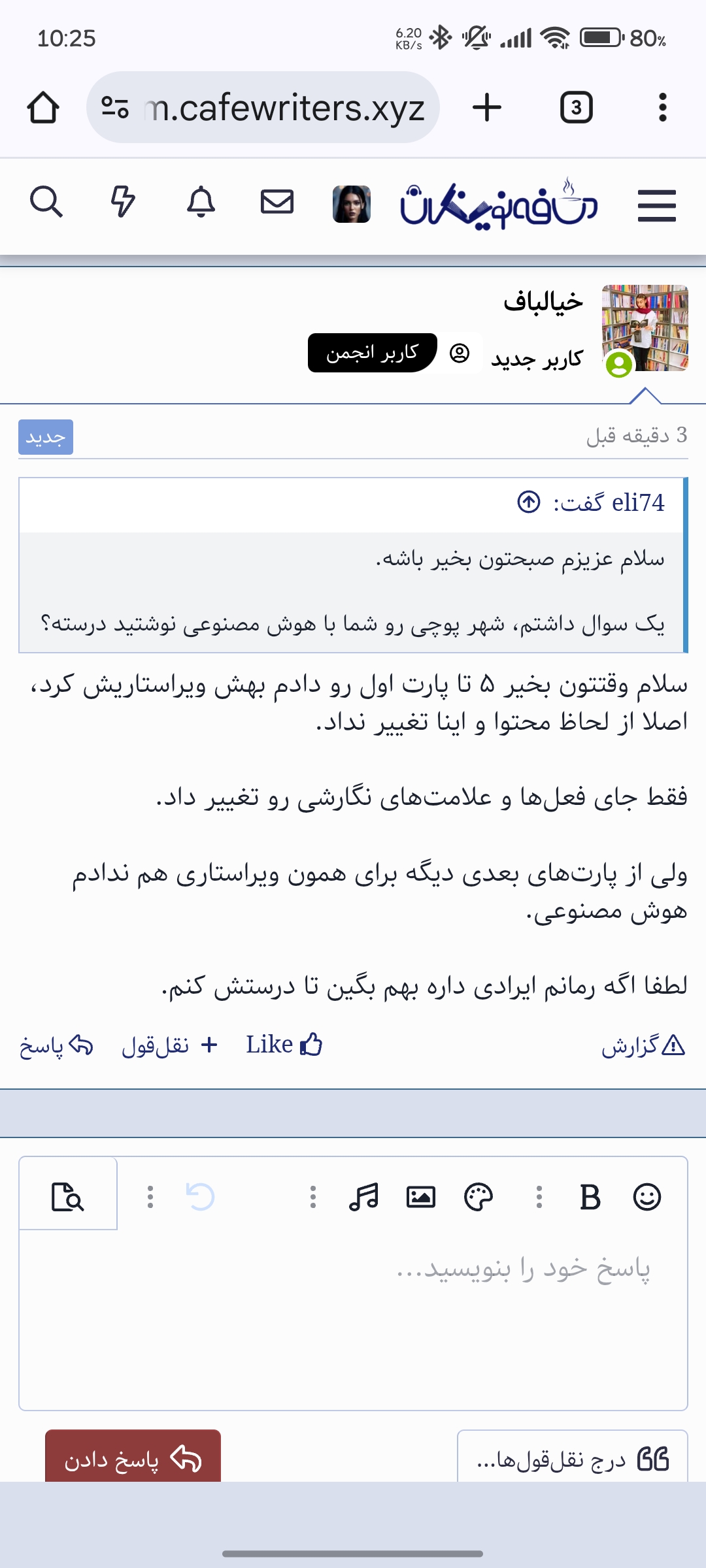The image size is (706, 1568).
Task: Add post to multi-quote with نقل‌قول
Action: coord(170,1046)
